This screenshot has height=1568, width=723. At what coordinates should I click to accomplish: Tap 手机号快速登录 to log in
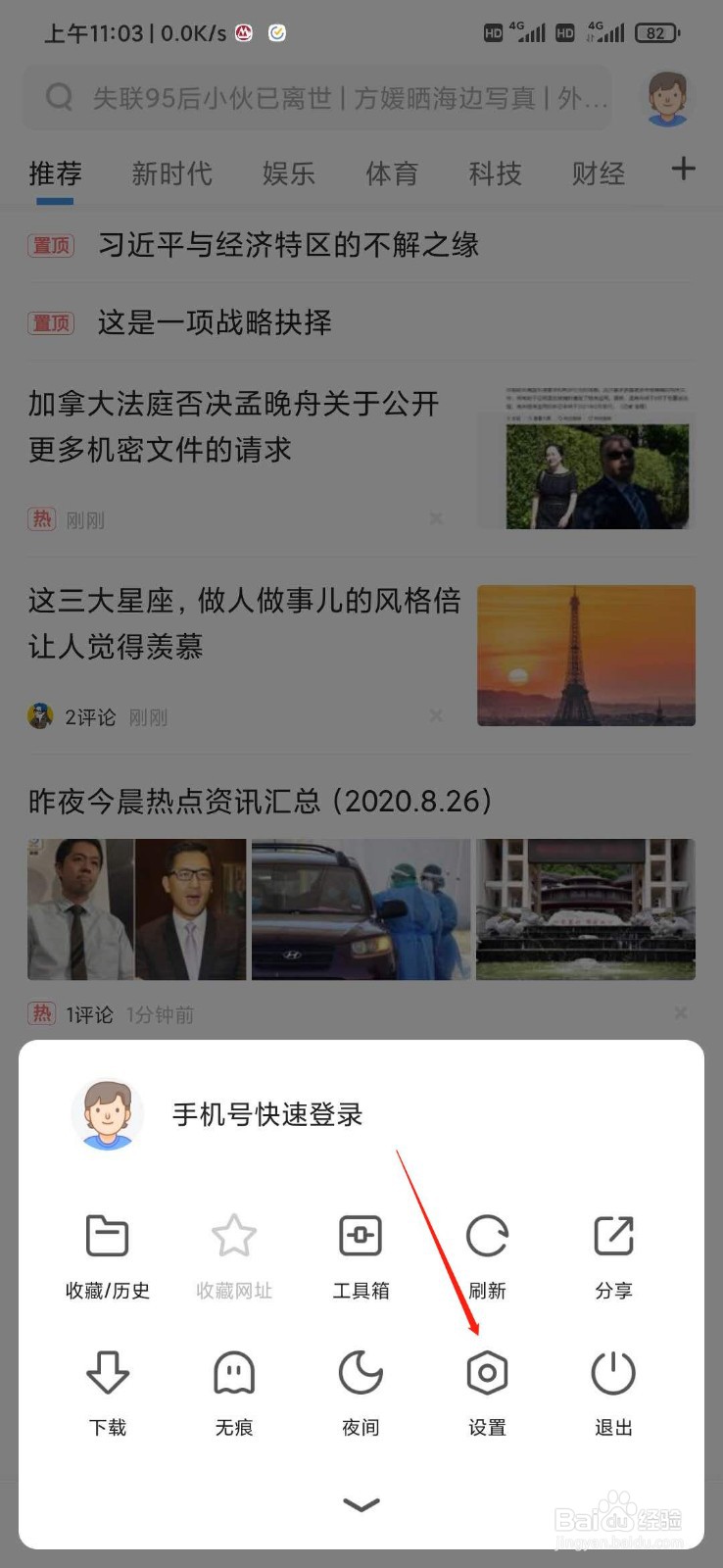tap(266, 1114)
